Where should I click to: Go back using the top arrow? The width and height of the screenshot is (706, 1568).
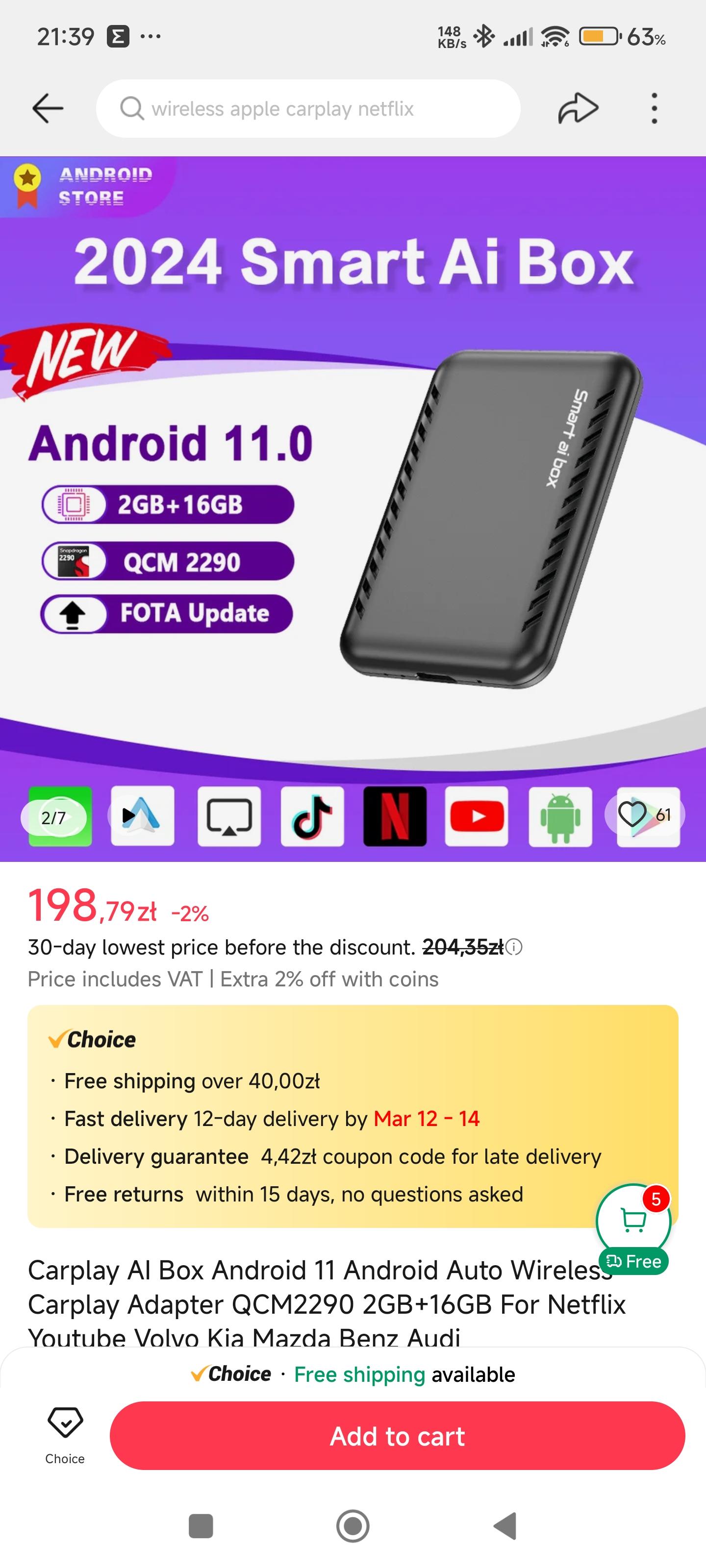click(48, 108)
